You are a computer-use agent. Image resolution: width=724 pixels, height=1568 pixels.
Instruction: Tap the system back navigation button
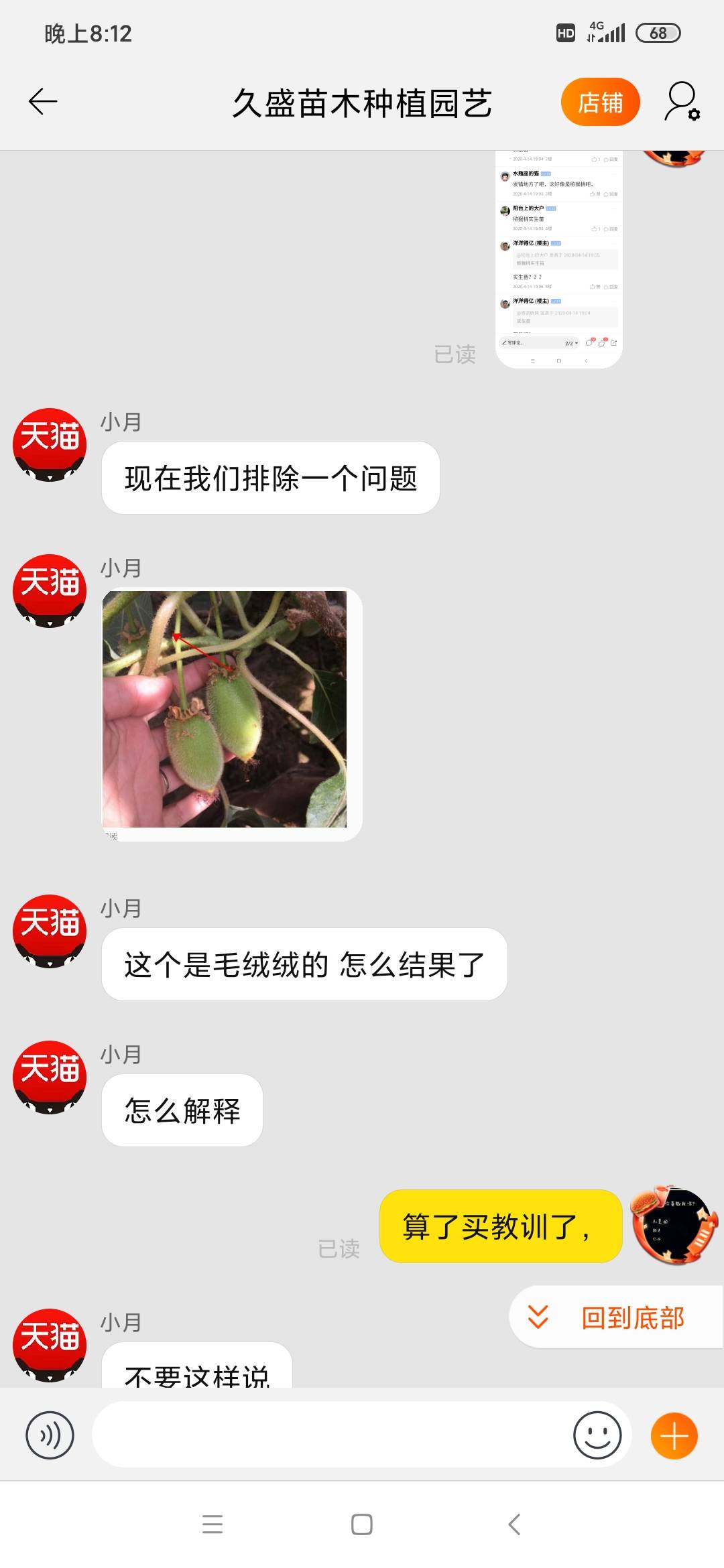[514, 1524]
